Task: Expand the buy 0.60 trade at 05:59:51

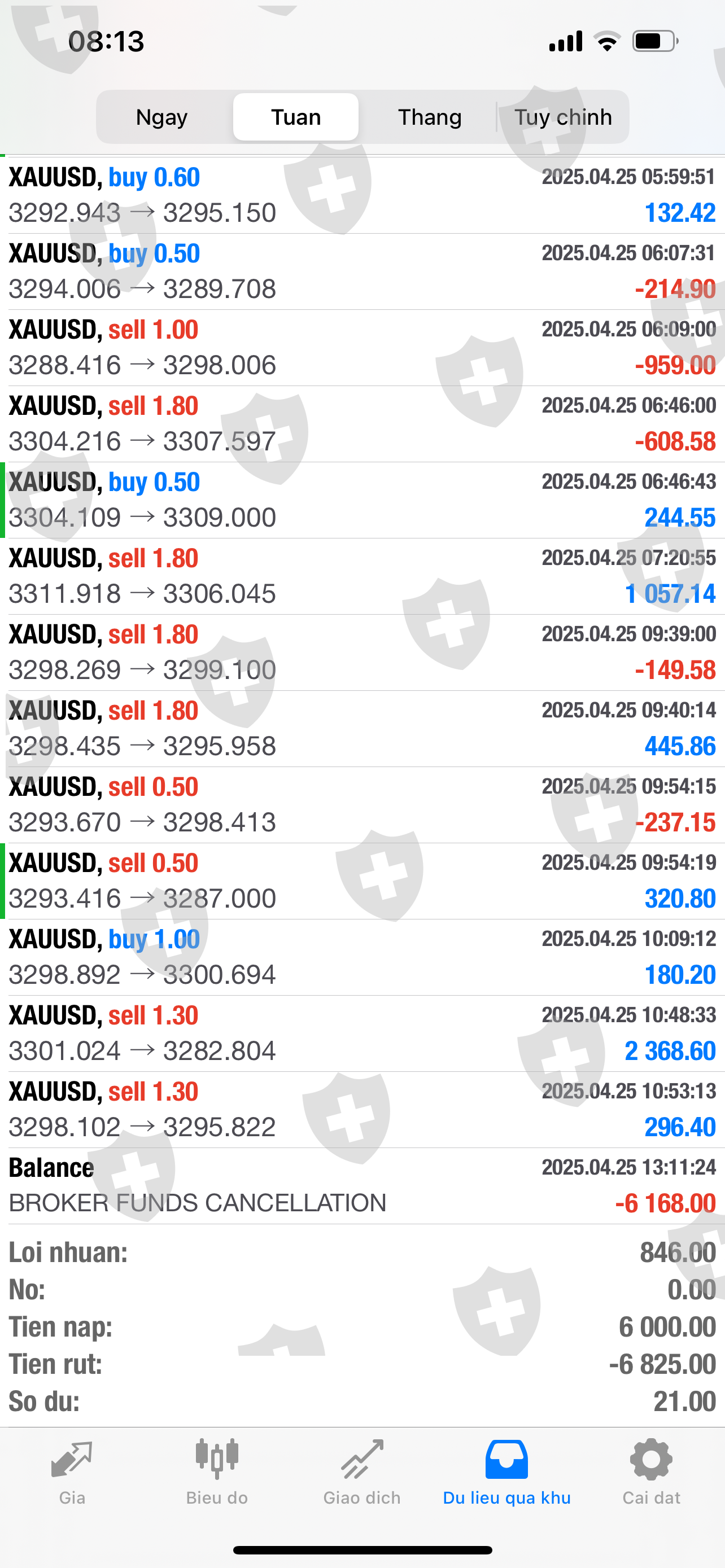Action: pos(362,195)
